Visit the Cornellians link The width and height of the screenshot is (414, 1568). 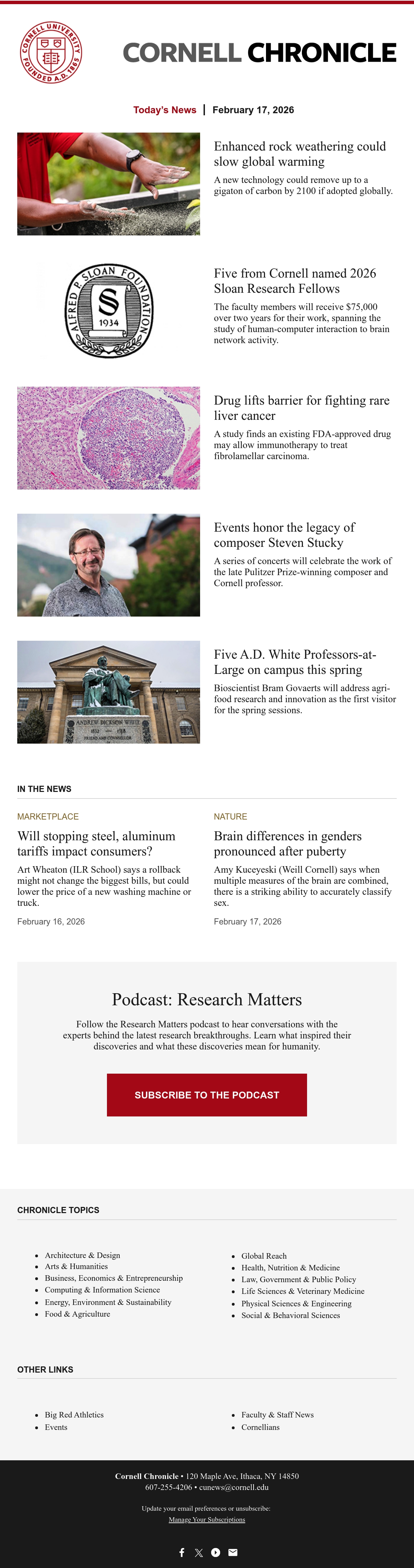point(260,1427)
